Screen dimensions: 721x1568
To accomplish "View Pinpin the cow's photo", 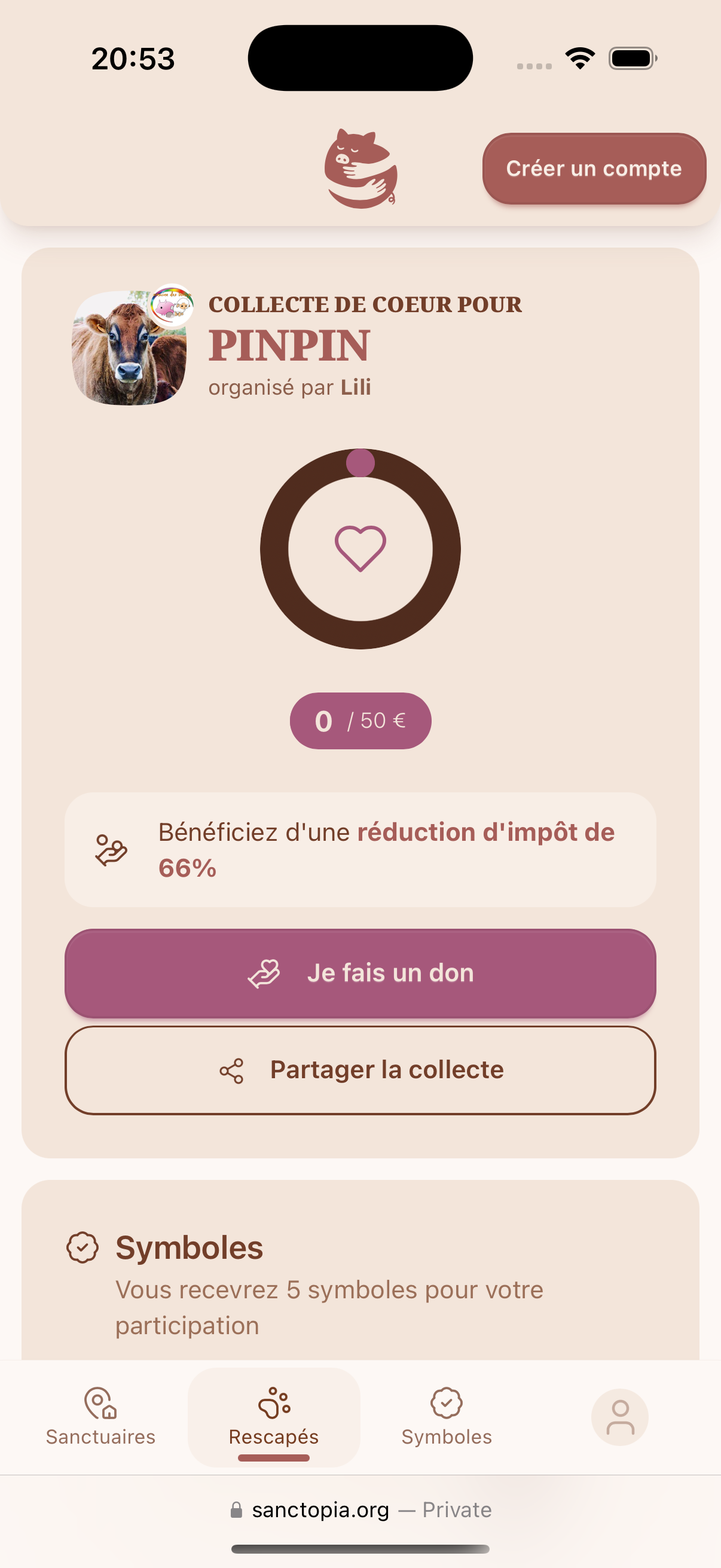I will tap(129, 348).
